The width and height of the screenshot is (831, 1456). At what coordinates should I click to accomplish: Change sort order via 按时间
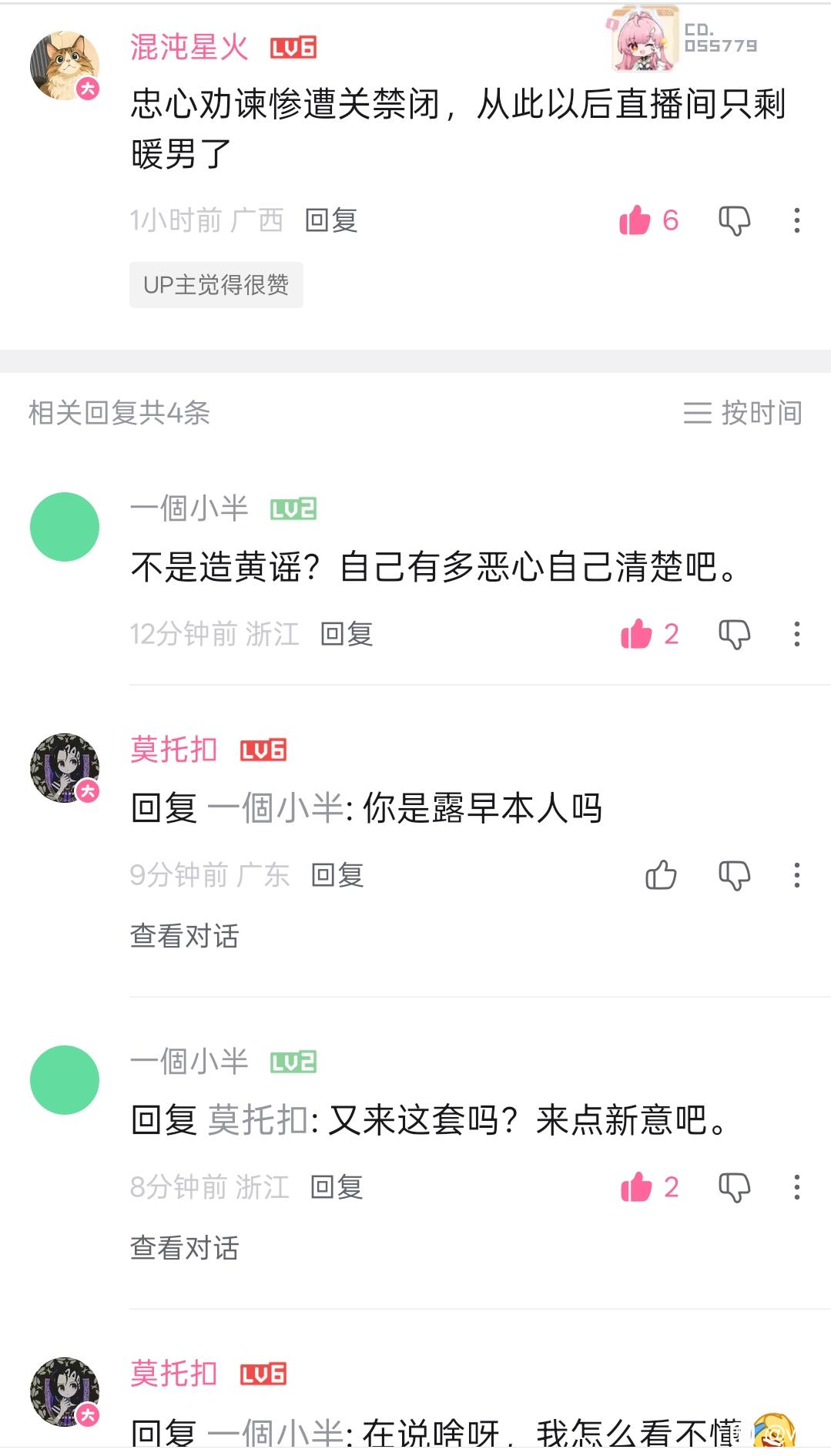point(742,413)
